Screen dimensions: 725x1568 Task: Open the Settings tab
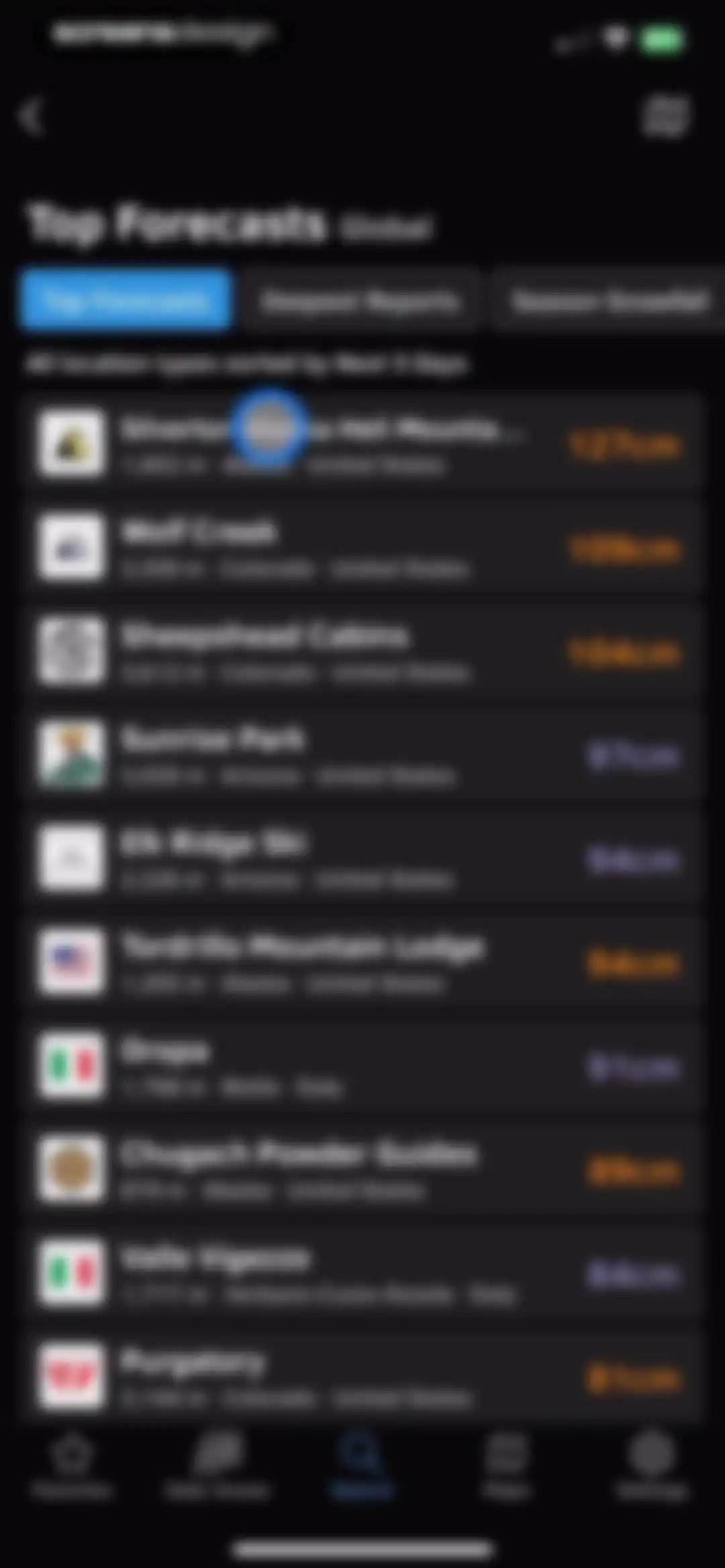[651, 1467]
